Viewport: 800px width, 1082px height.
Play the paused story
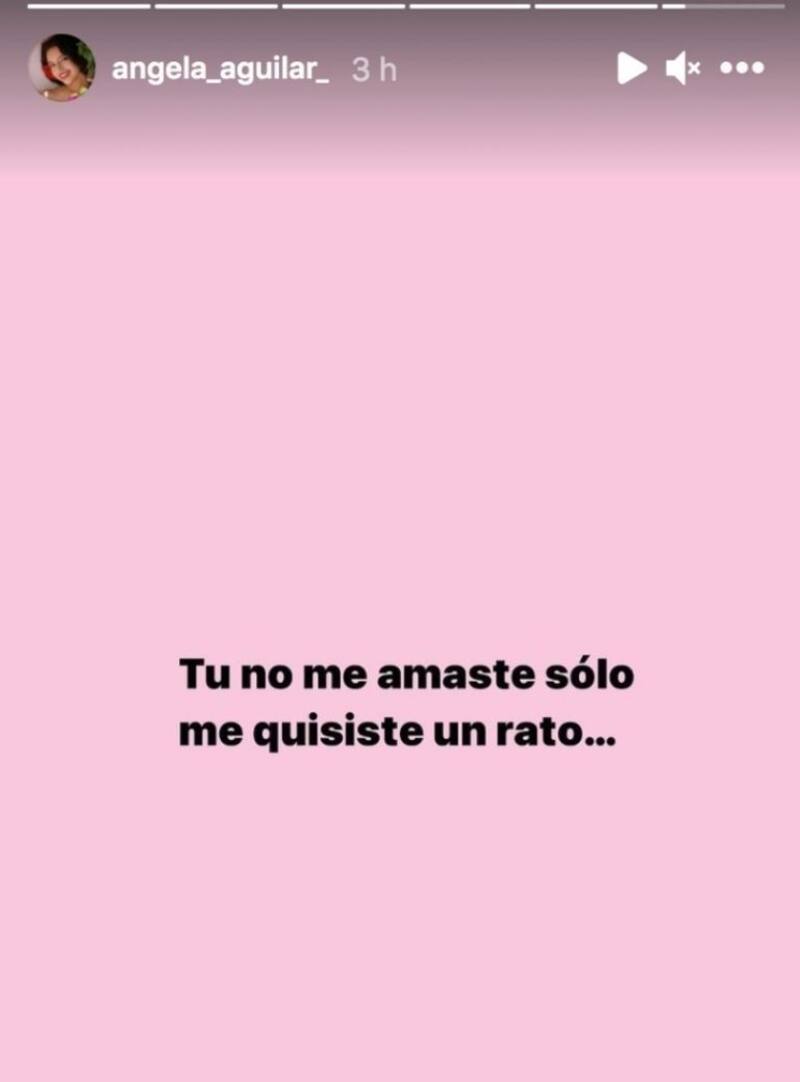pyautogui.click(x=630, y=68)
